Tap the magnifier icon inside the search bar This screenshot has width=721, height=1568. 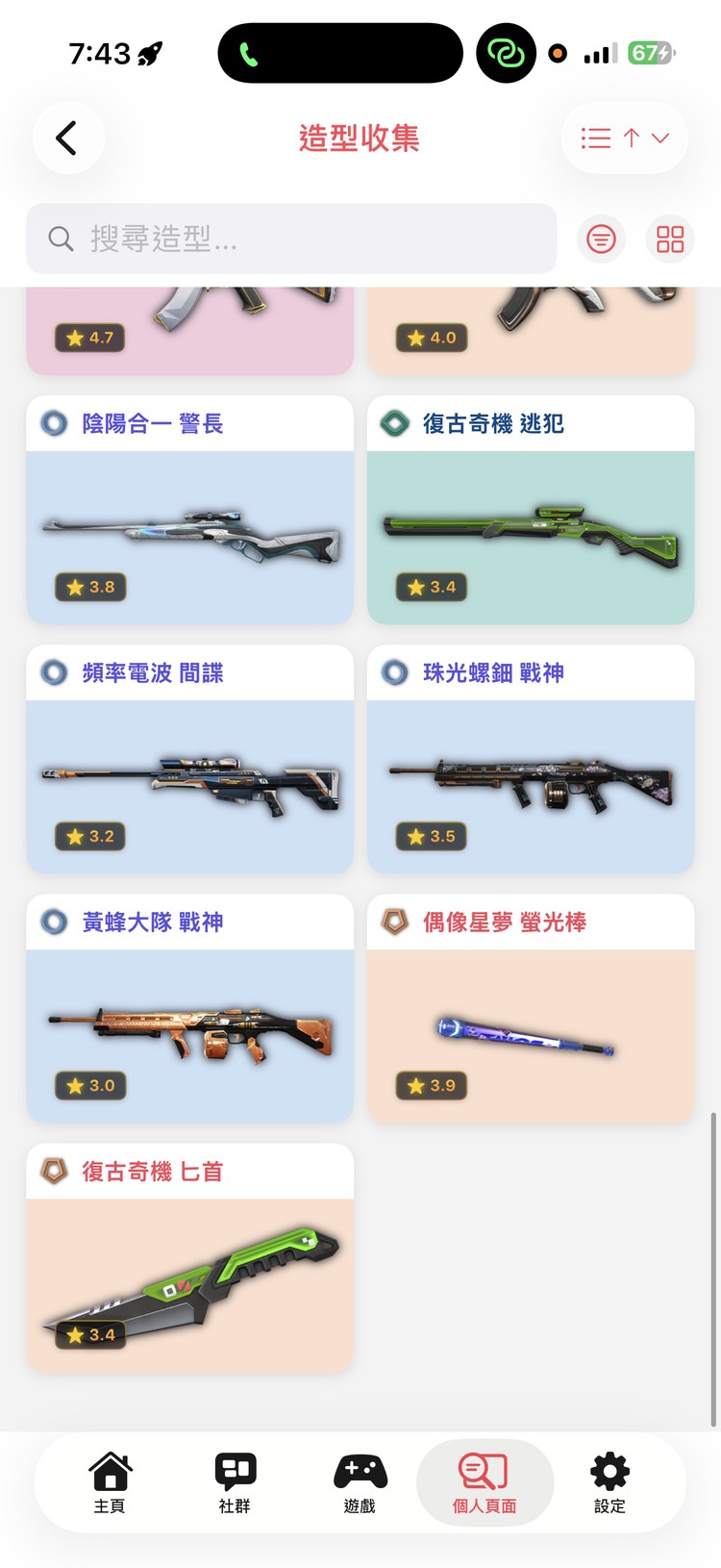point(60,239)
